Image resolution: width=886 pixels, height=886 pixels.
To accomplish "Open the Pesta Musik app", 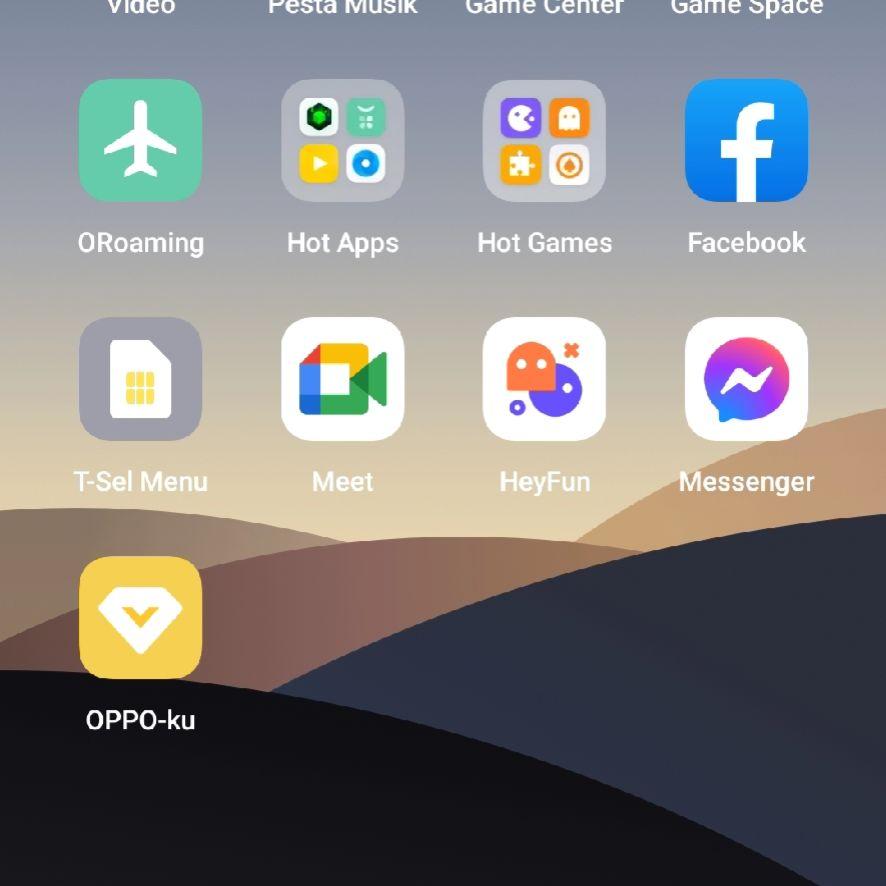I will click(342, 7).
